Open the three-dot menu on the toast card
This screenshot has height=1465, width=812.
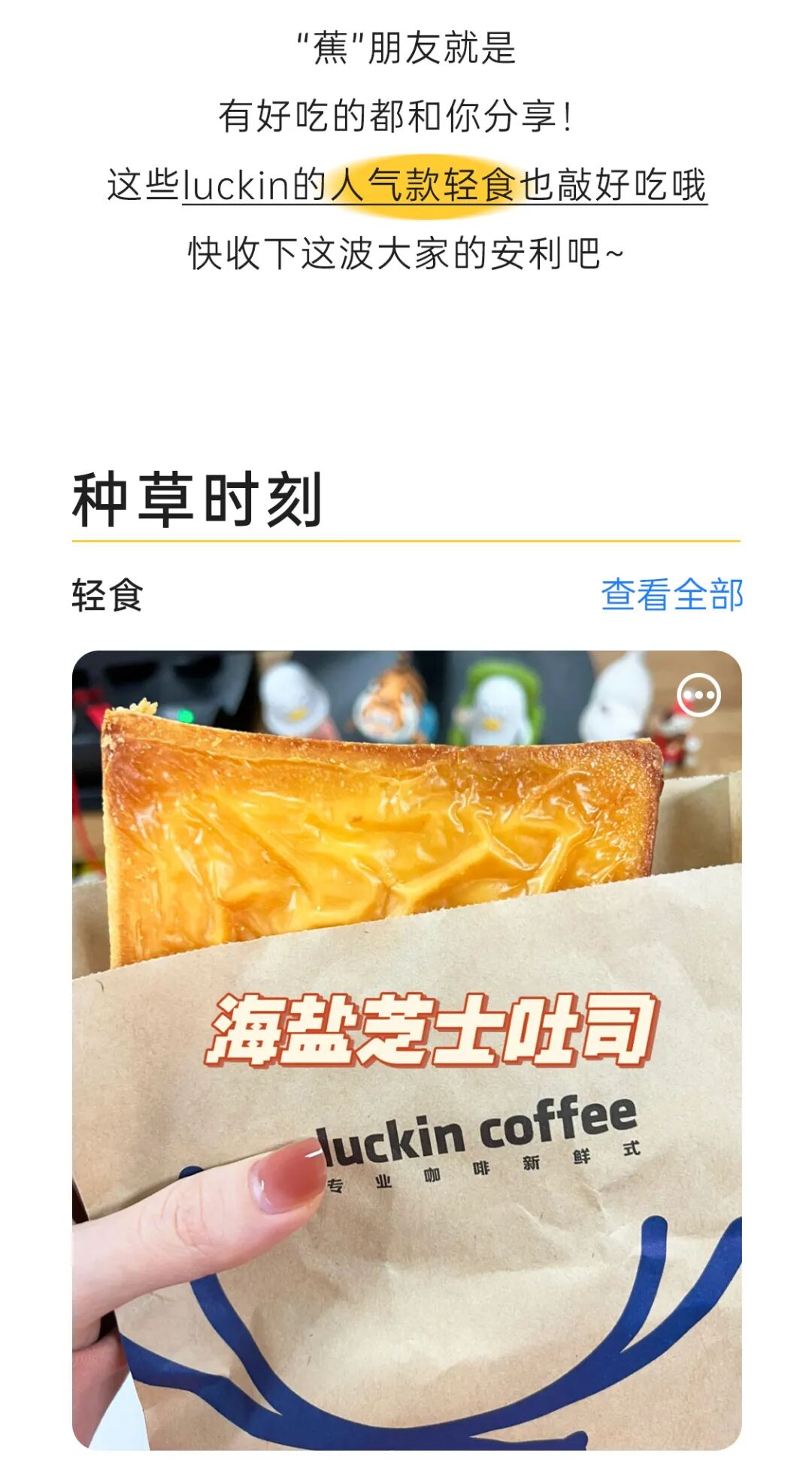[x=698, y=695]
